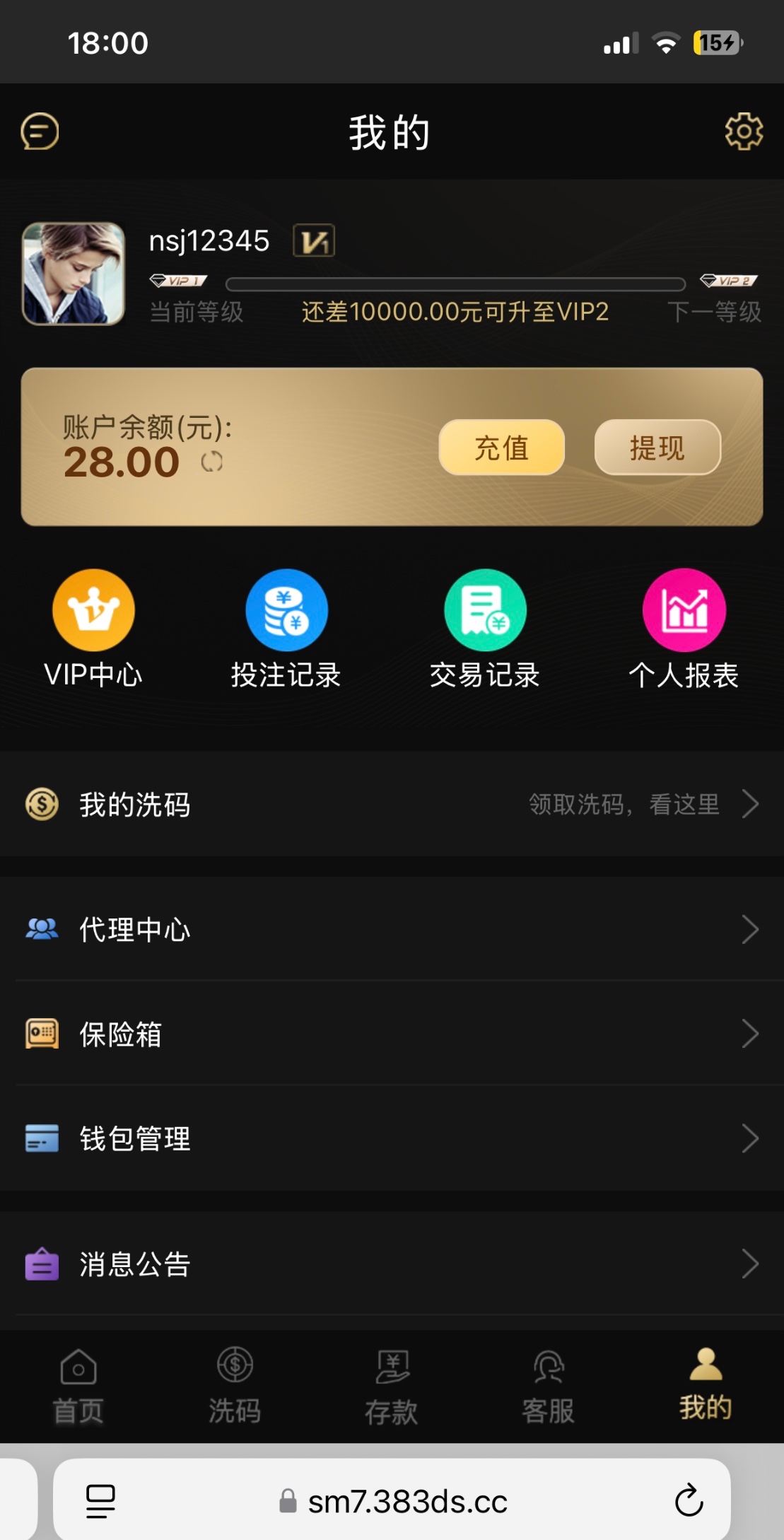Reload the page in the browser
This screenshot has width=784, height=1540.
pos(689,1500)
